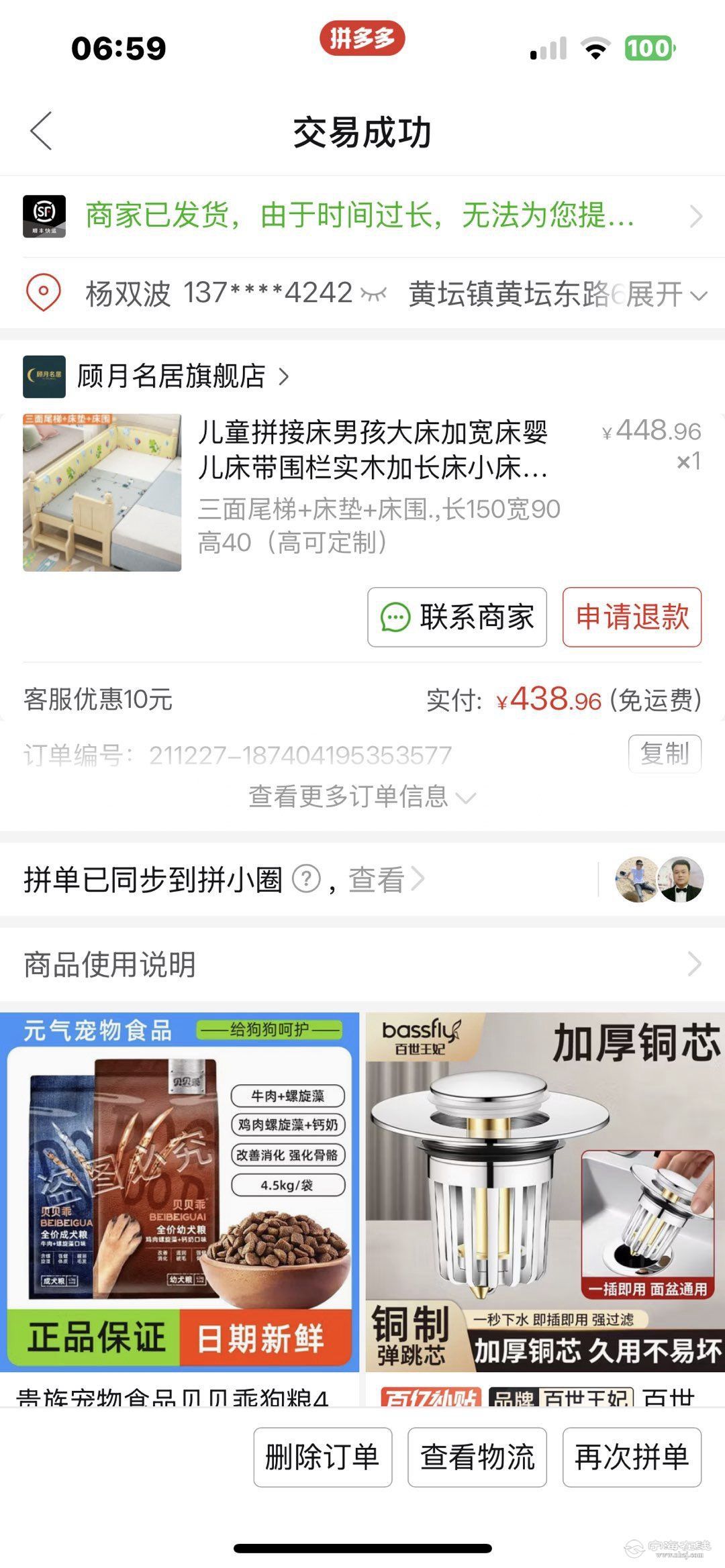
Task: Copy the order number with 复制
Action: (664, 753)
